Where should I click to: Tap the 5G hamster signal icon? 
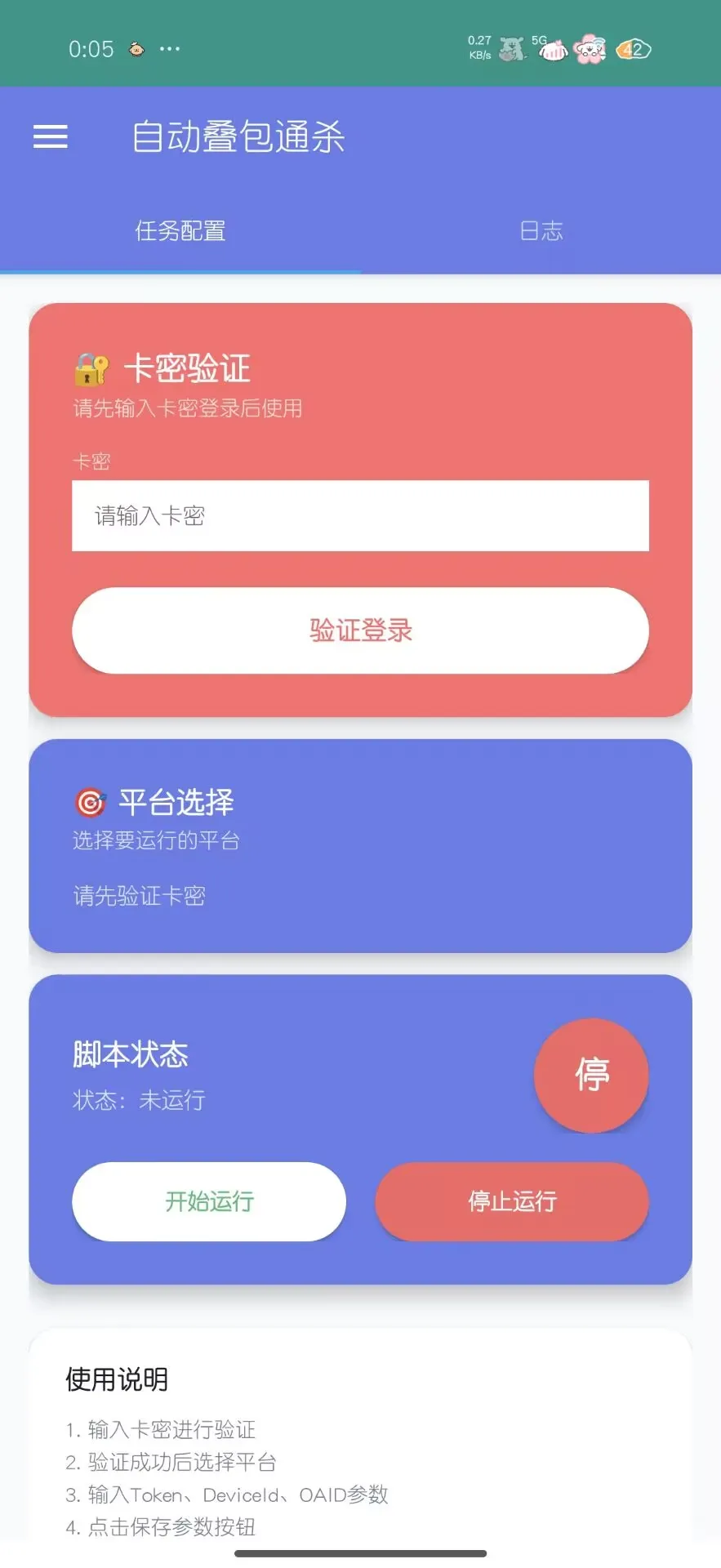(x=513, y=47)
